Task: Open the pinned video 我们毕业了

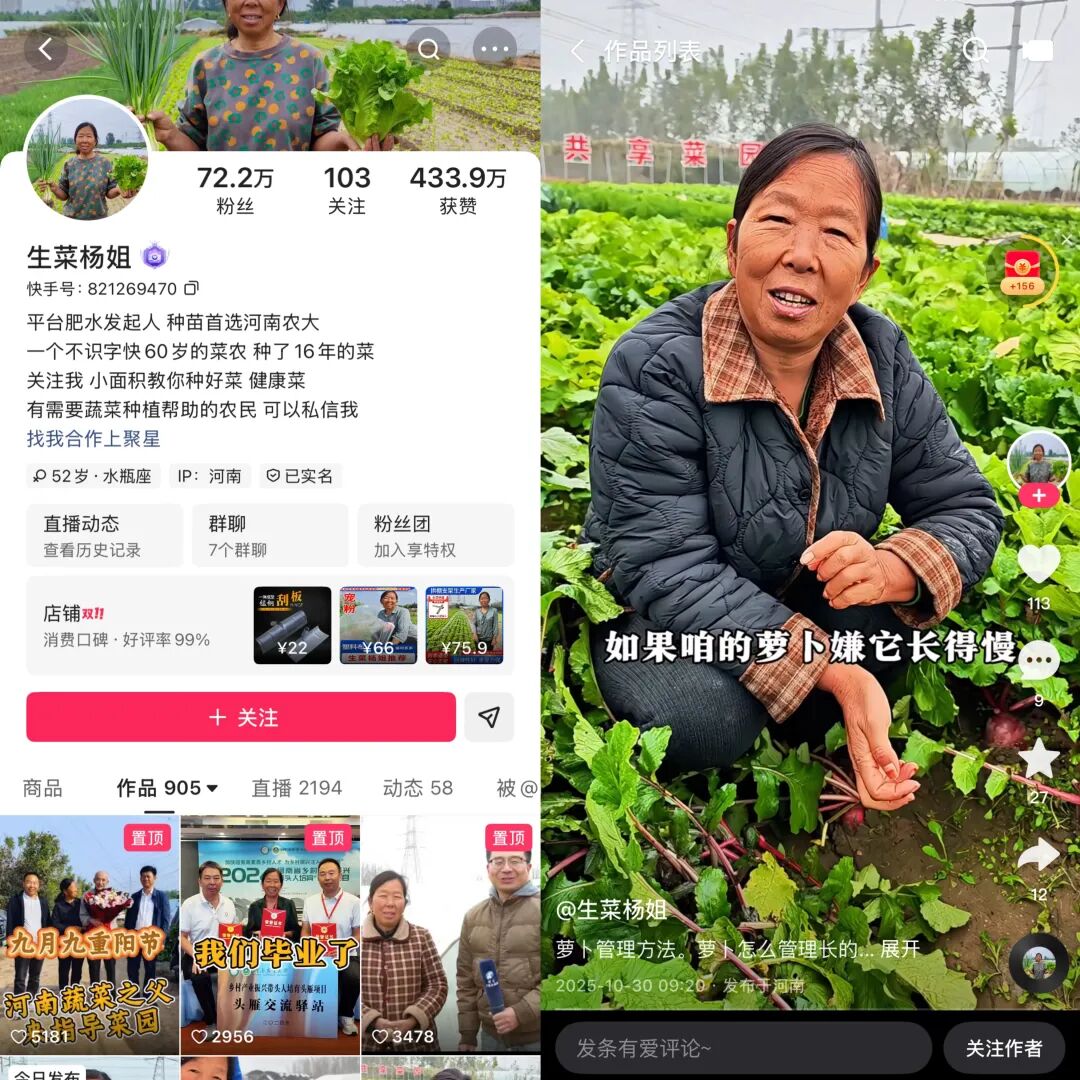Action: point(270,935)
